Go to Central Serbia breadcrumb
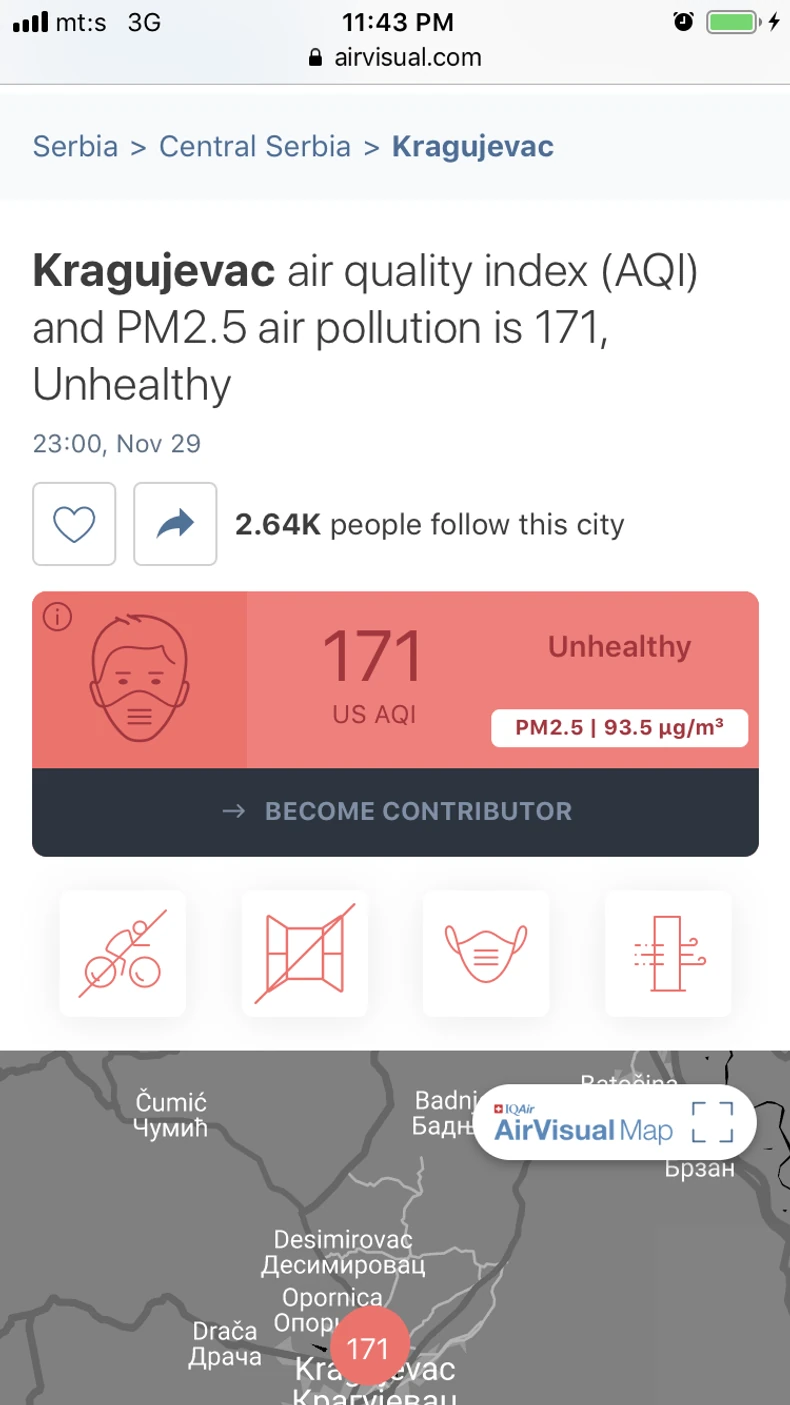The width and height of the screenshot is (790, 1405). pyautogui.click(x=255, y=147)
